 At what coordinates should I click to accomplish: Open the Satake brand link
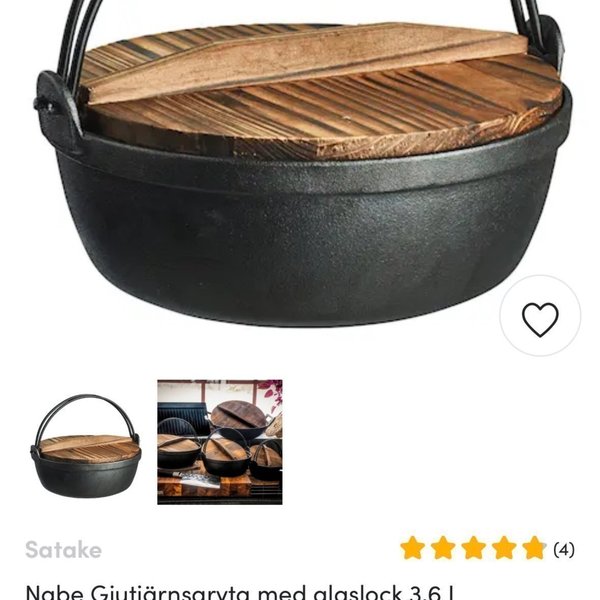pos(63,549)
